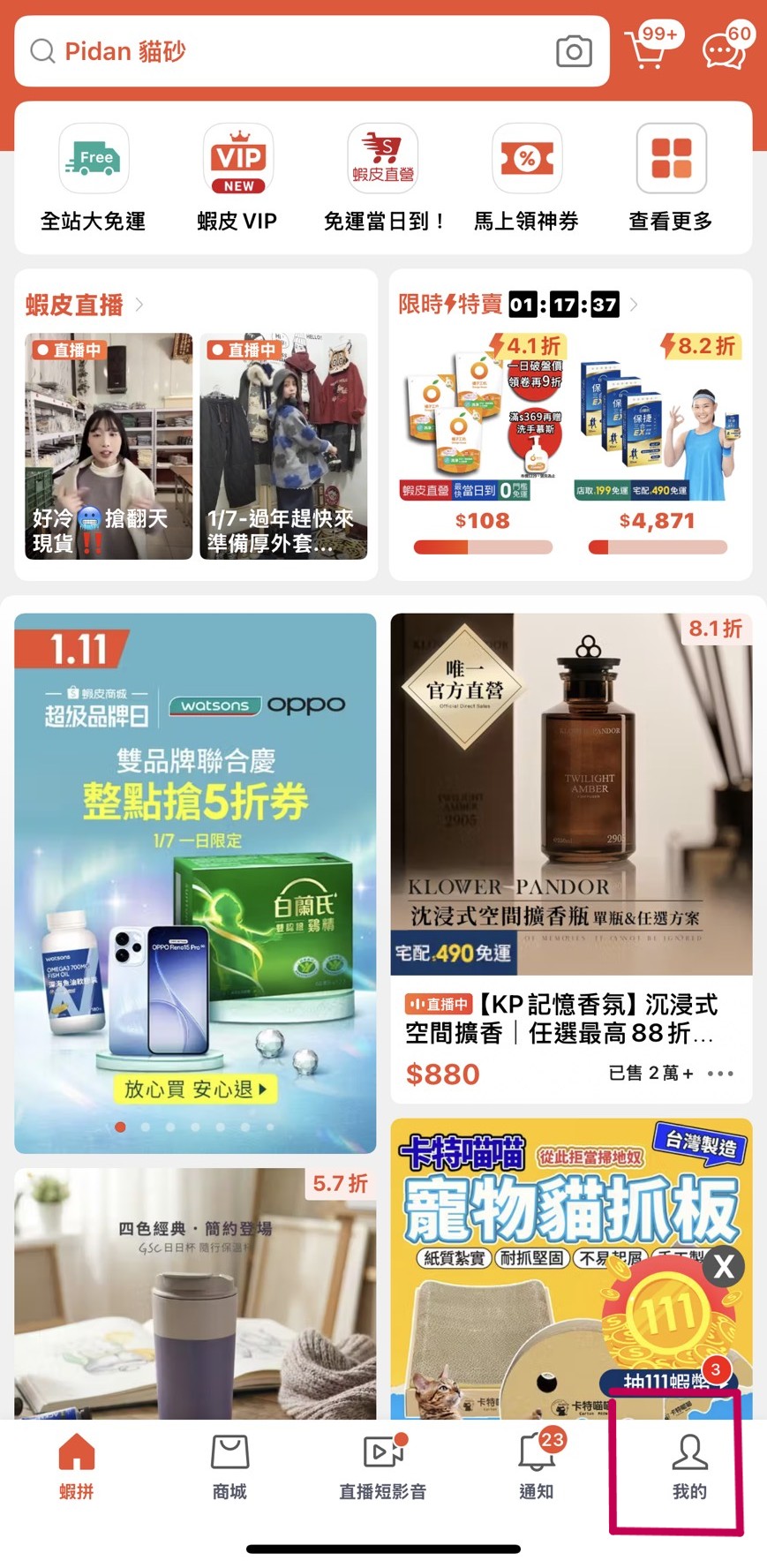Switch to the 商城 tab

[229, 1461]
